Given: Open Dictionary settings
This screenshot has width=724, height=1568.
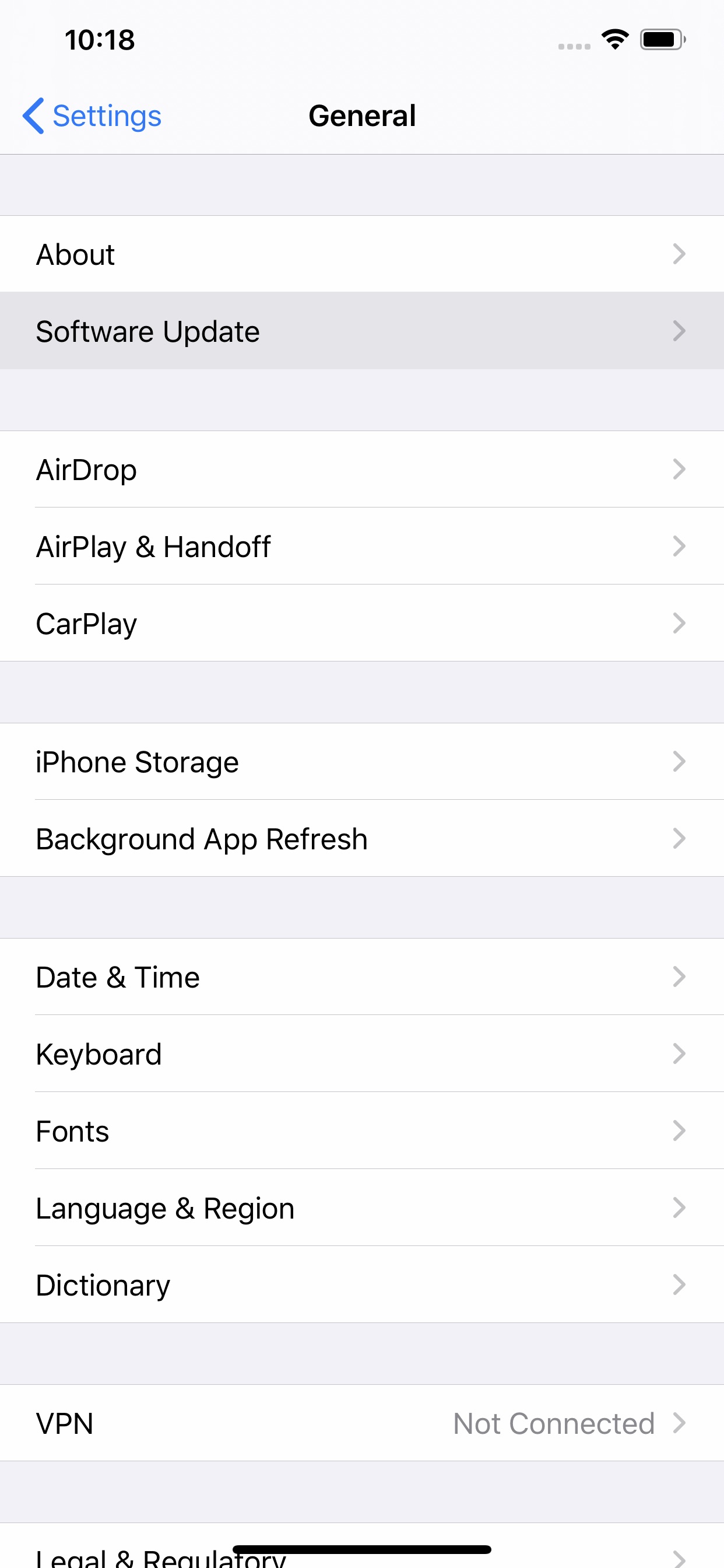Looking at the screenshot, I should coord(361,1285).
